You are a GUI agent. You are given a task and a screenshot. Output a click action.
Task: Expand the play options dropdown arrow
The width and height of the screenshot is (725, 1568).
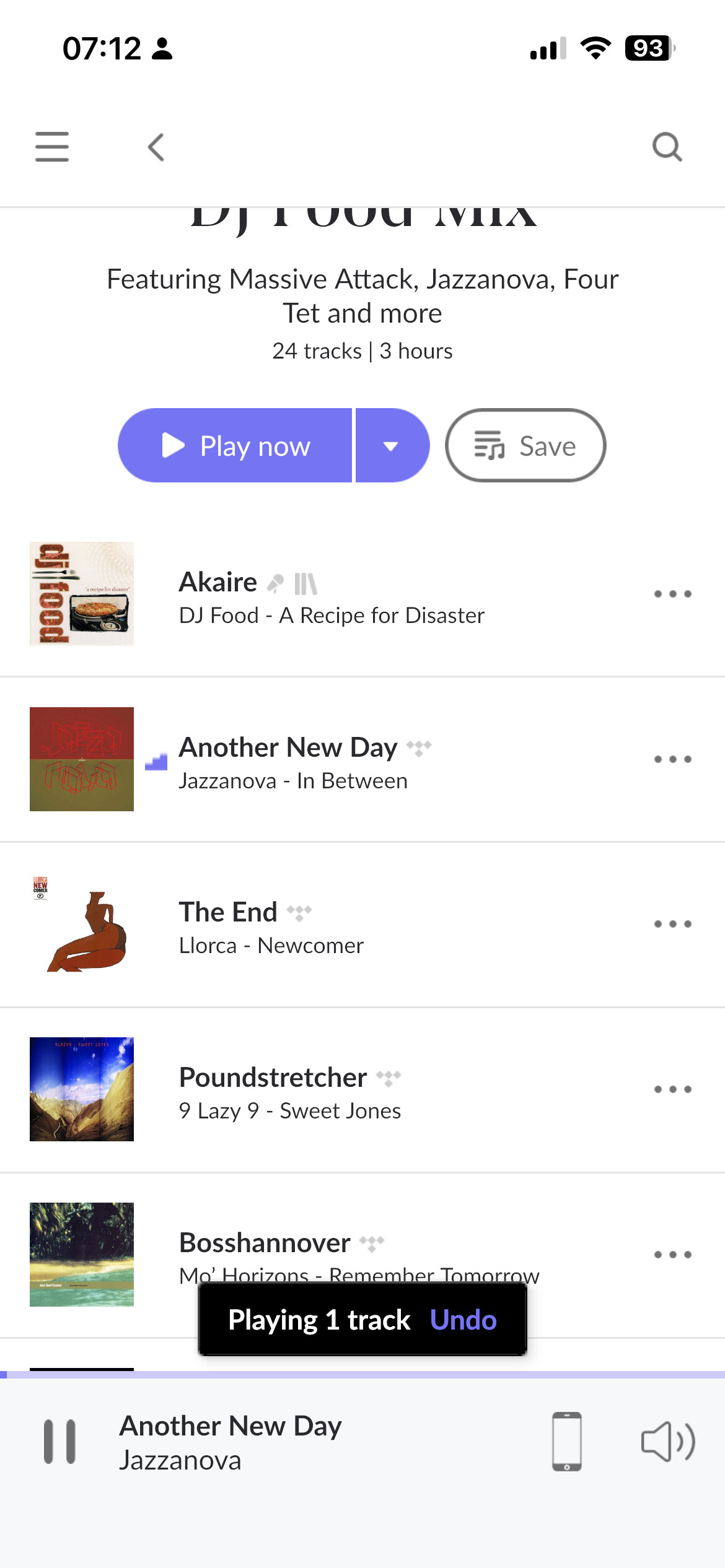coord(391,445)
